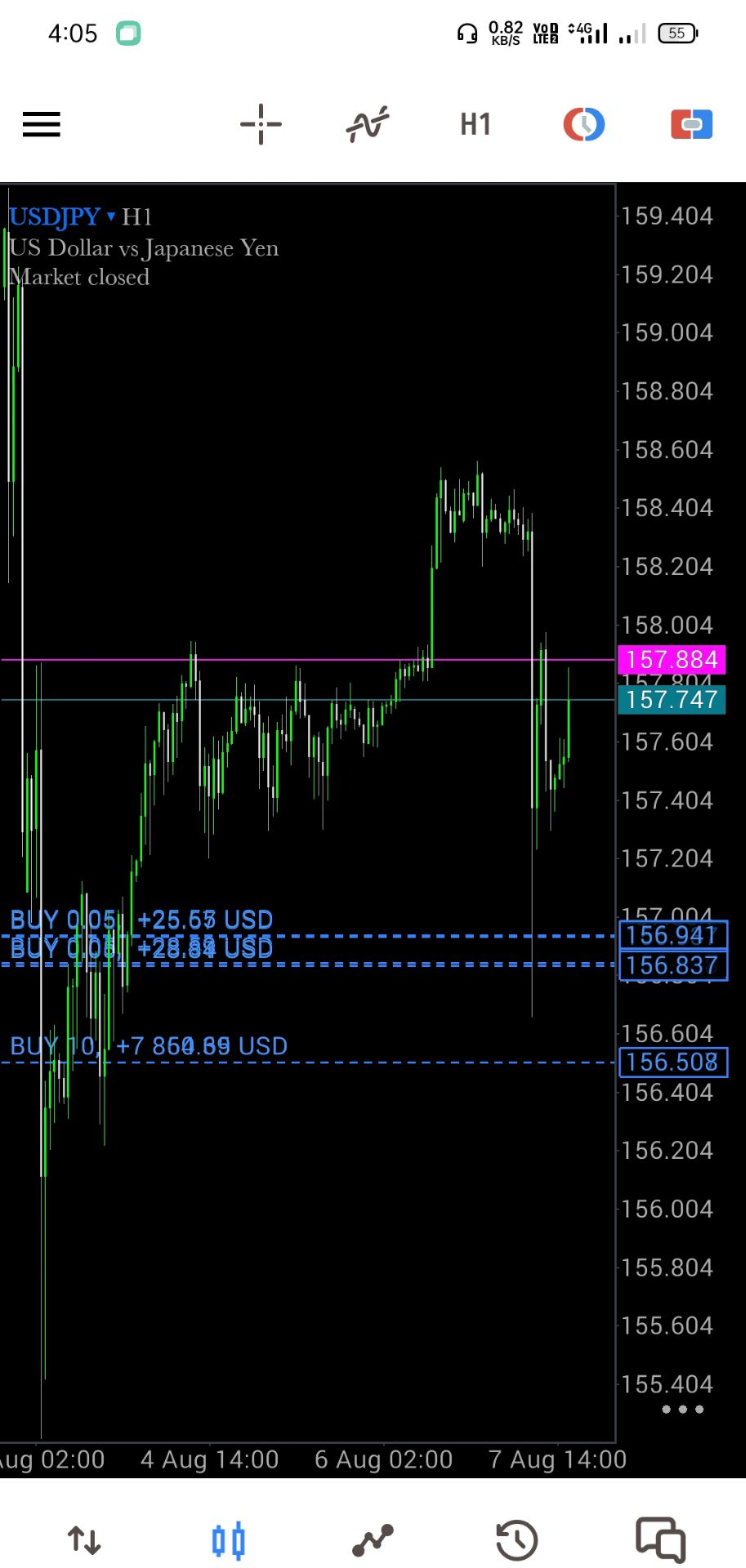Open the Messages chat tab
This screenshot has height=1568, width=746.
[x=660, y=1540]
